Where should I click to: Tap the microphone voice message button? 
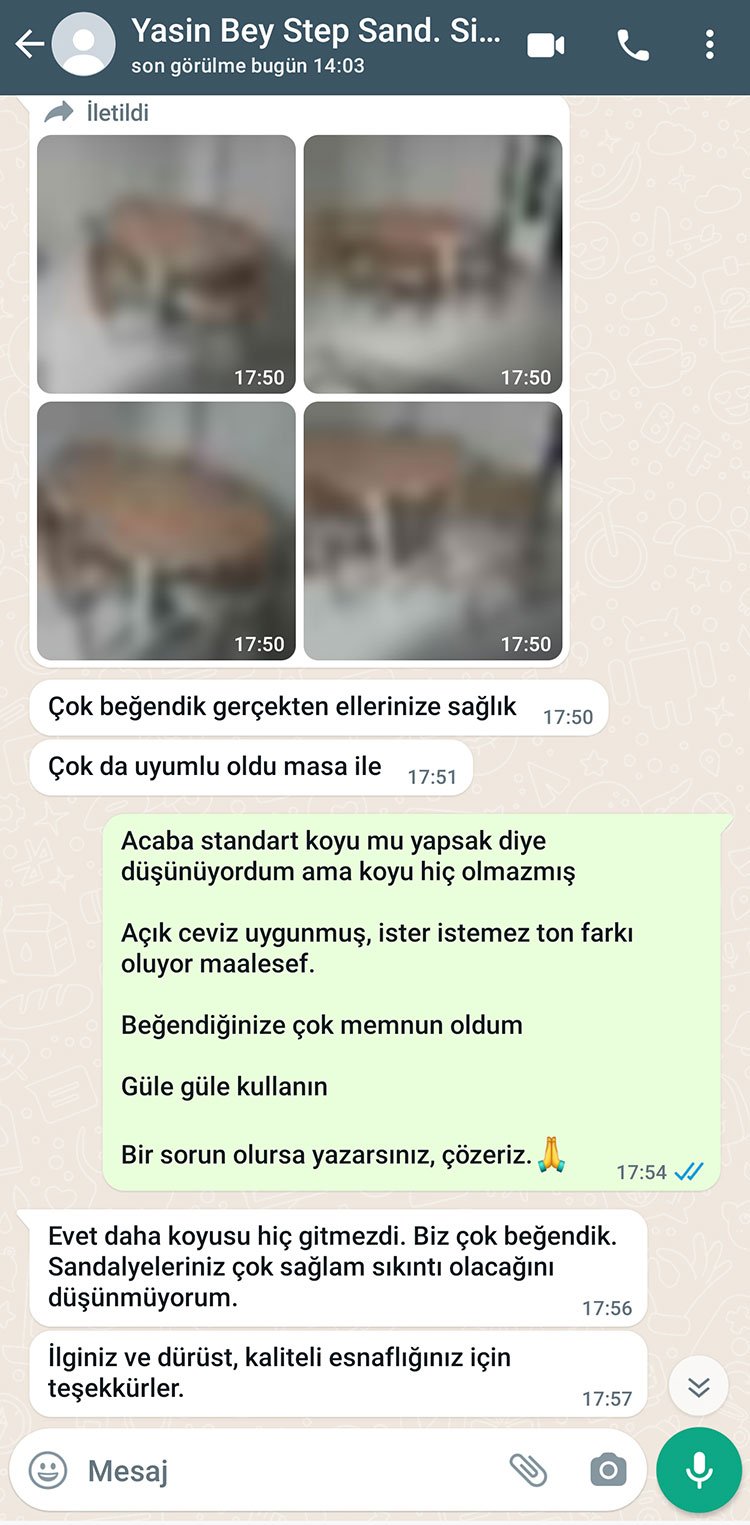[x=699, y=1470]
